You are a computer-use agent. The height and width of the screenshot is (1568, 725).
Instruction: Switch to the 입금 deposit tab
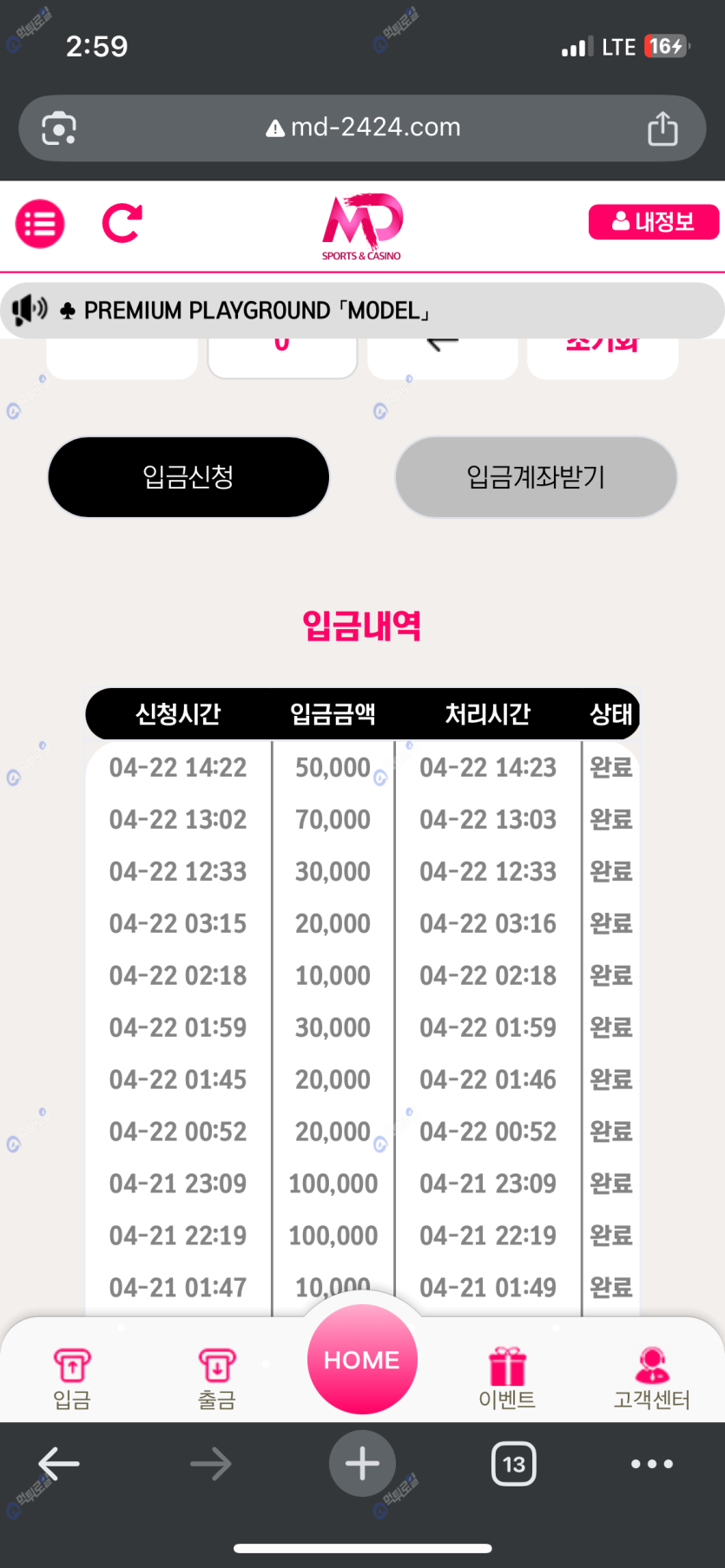click(72, 1376)
